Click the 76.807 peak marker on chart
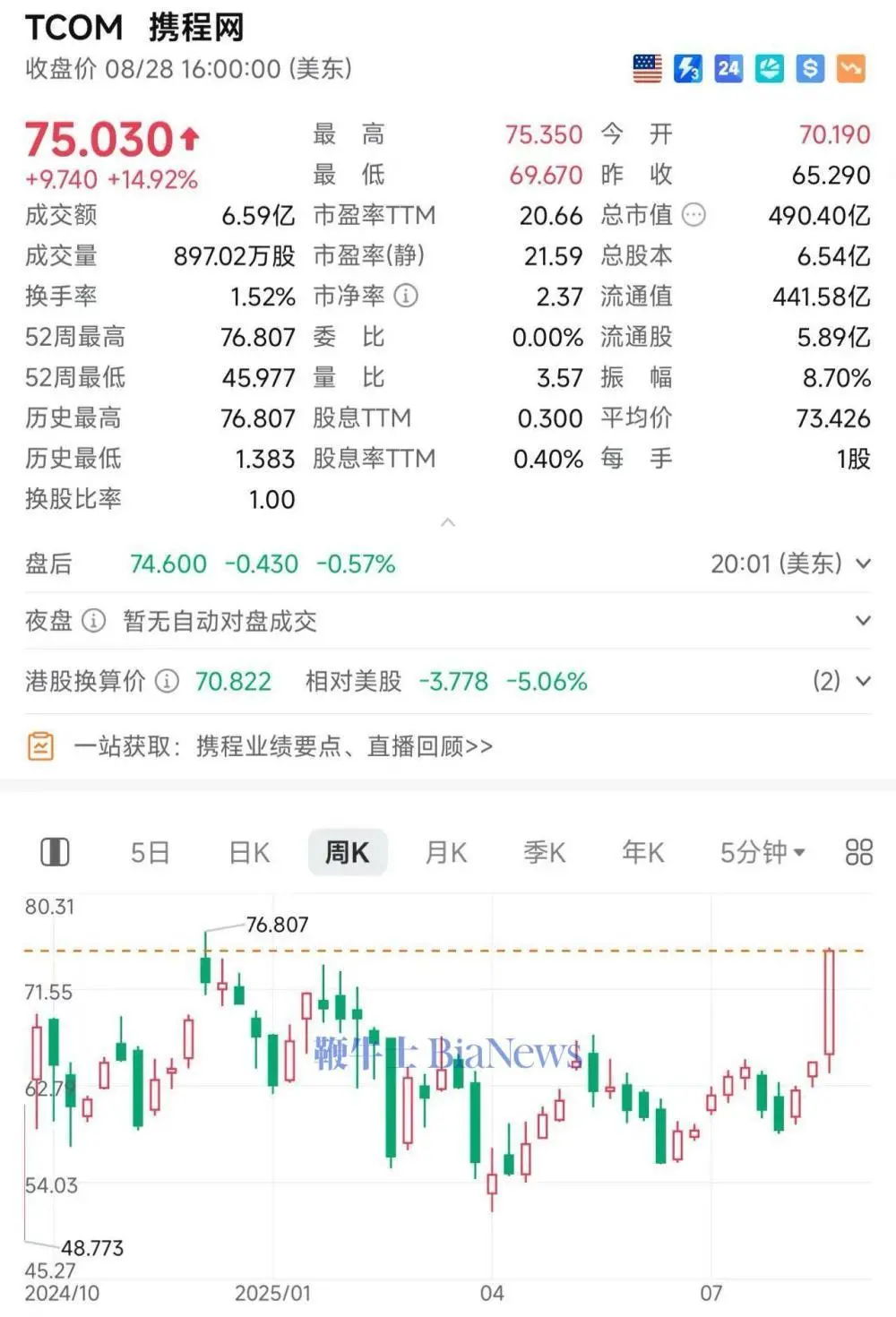 click(x=273, y=925)
